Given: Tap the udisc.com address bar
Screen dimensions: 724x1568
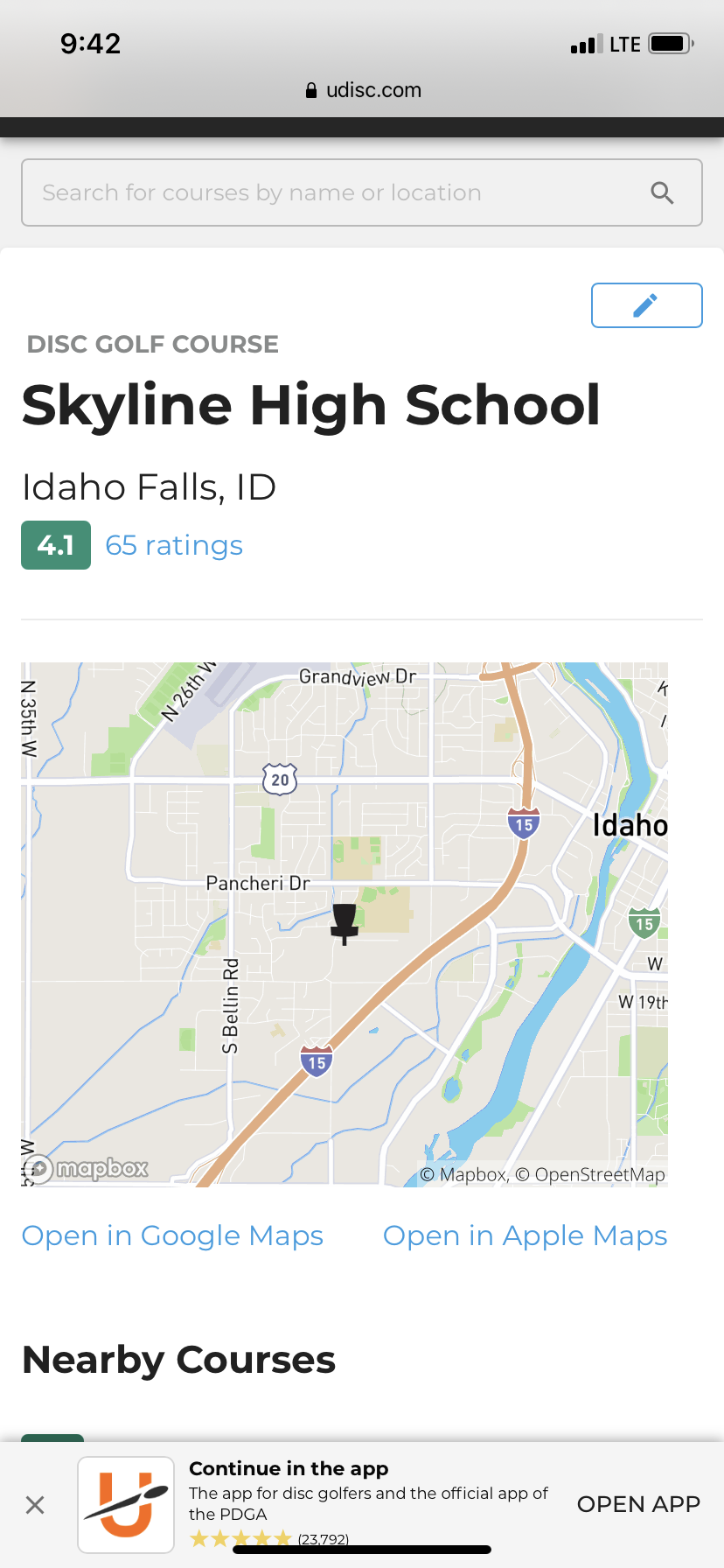Looking at the screenshot, I should pos(363,90).
